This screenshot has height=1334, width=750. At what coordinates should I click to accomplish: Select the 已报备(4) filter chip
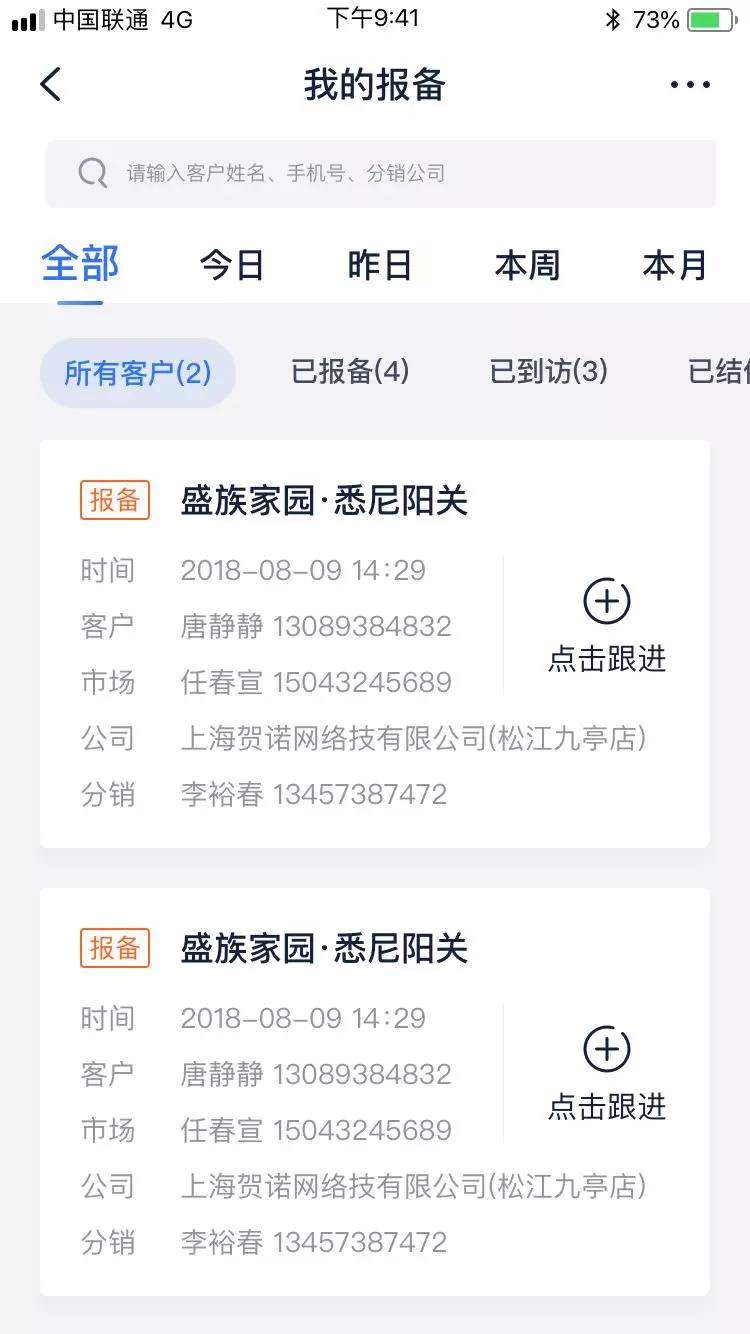pos(347,372)
